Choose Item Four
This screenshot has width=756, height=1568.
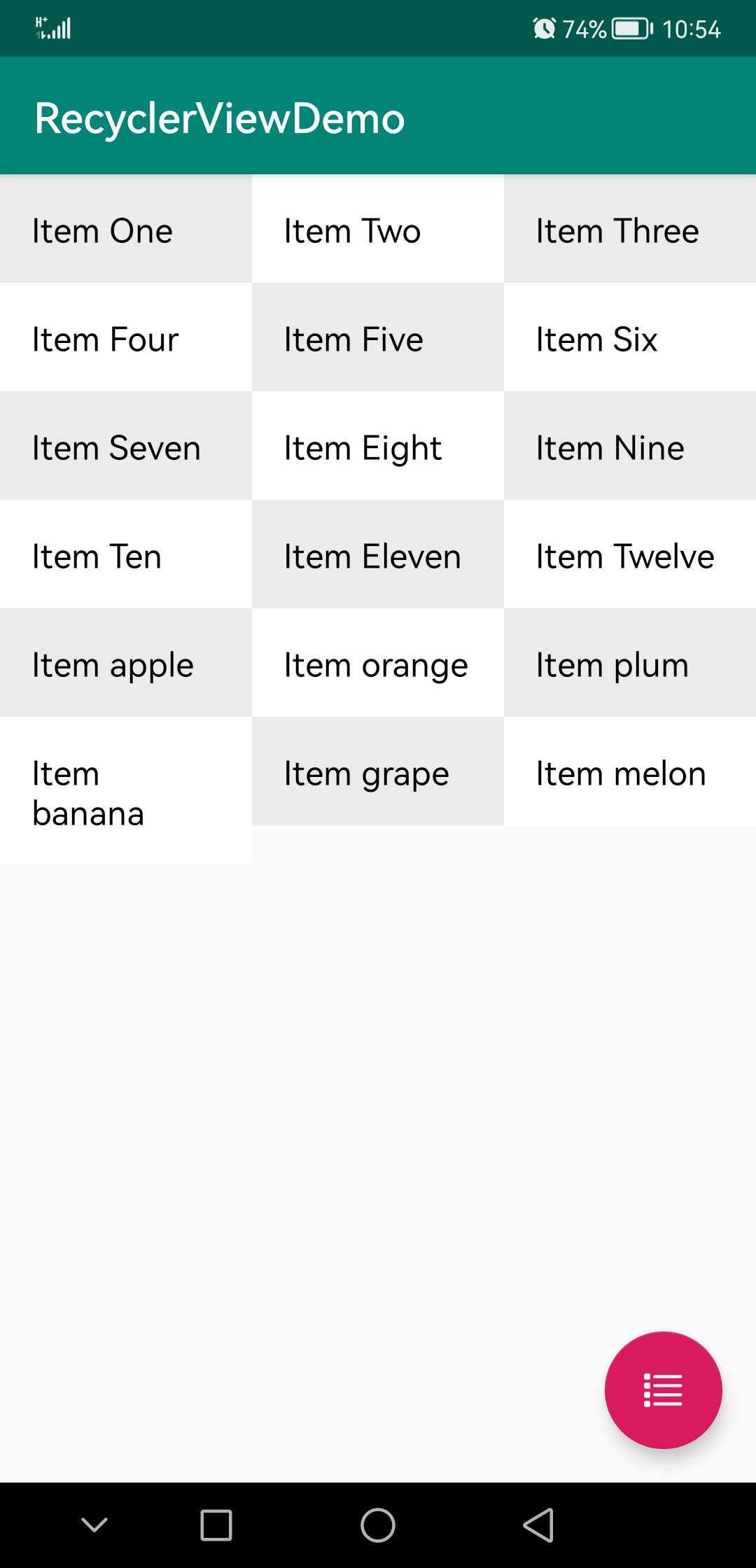126,337
